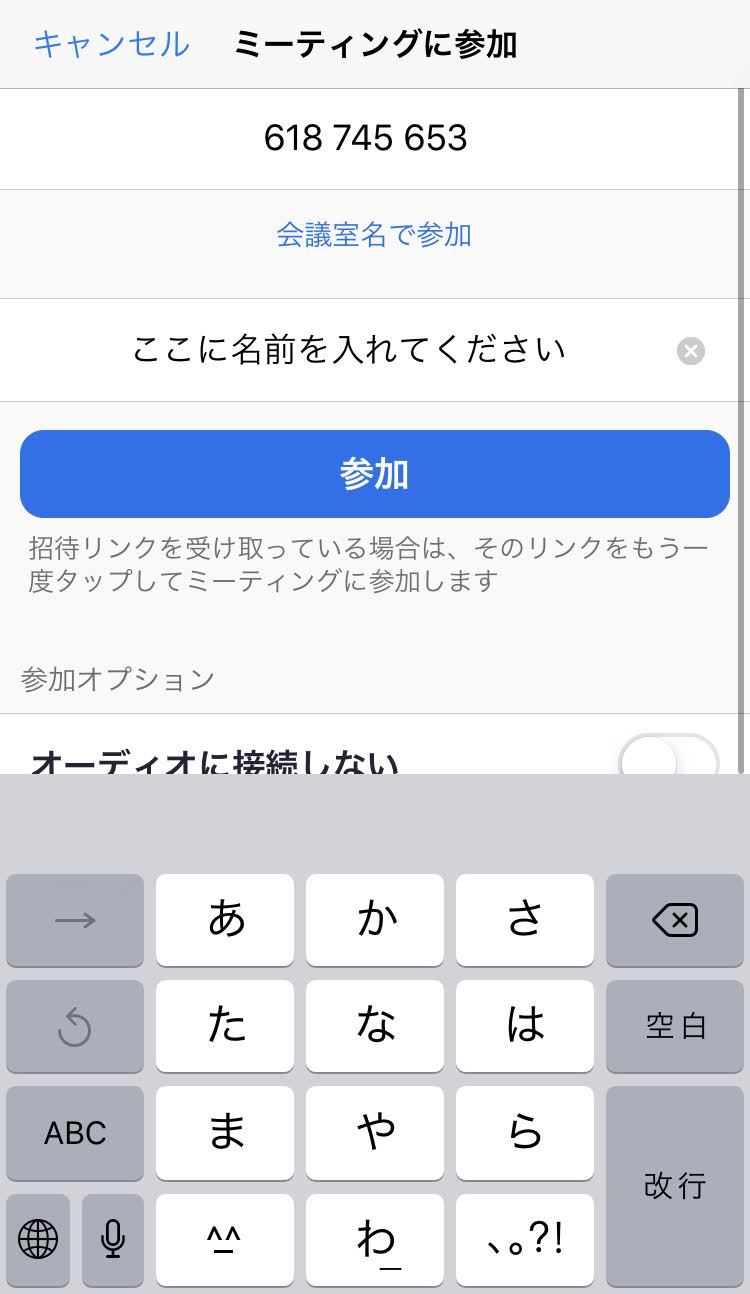Switch keyboard to ABC mode

[75, 1133]
